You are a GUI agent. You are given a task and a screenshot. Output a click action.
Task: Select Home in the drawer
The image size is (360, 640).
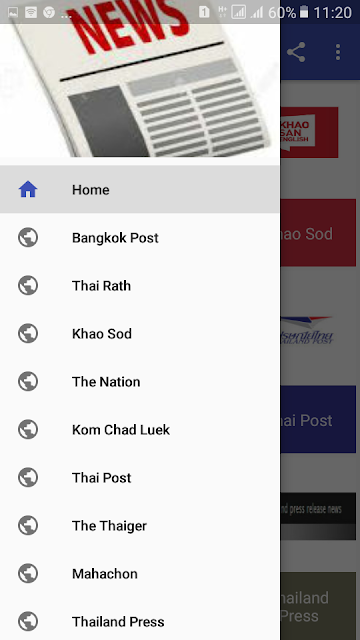[x=140, y=189]
